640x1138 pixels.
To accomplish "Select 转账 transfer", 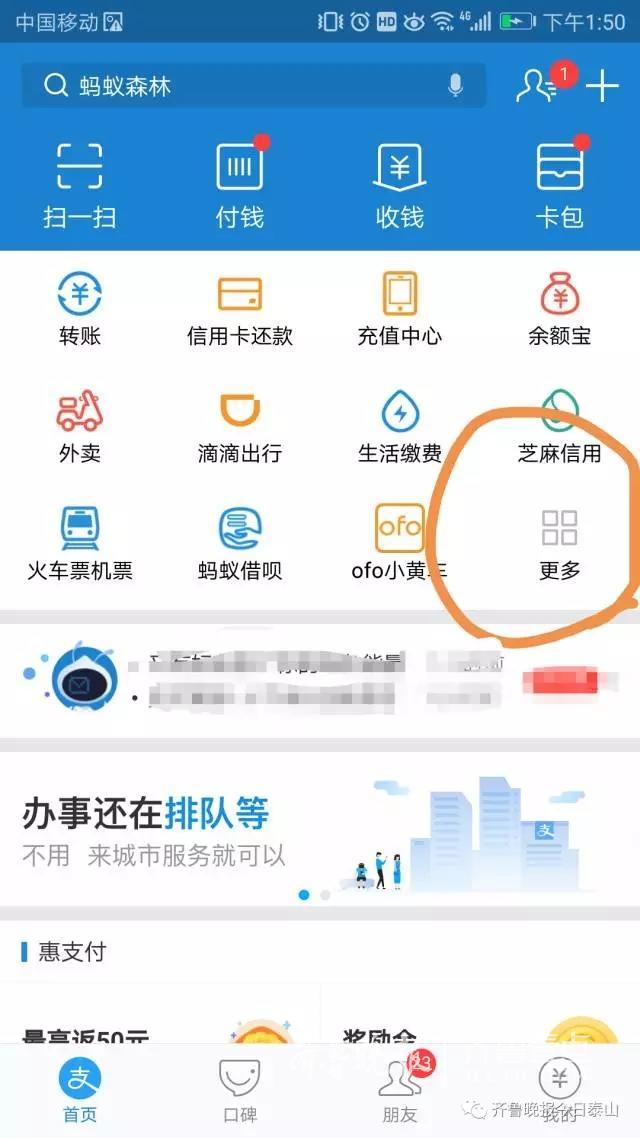I will [80, 310].
